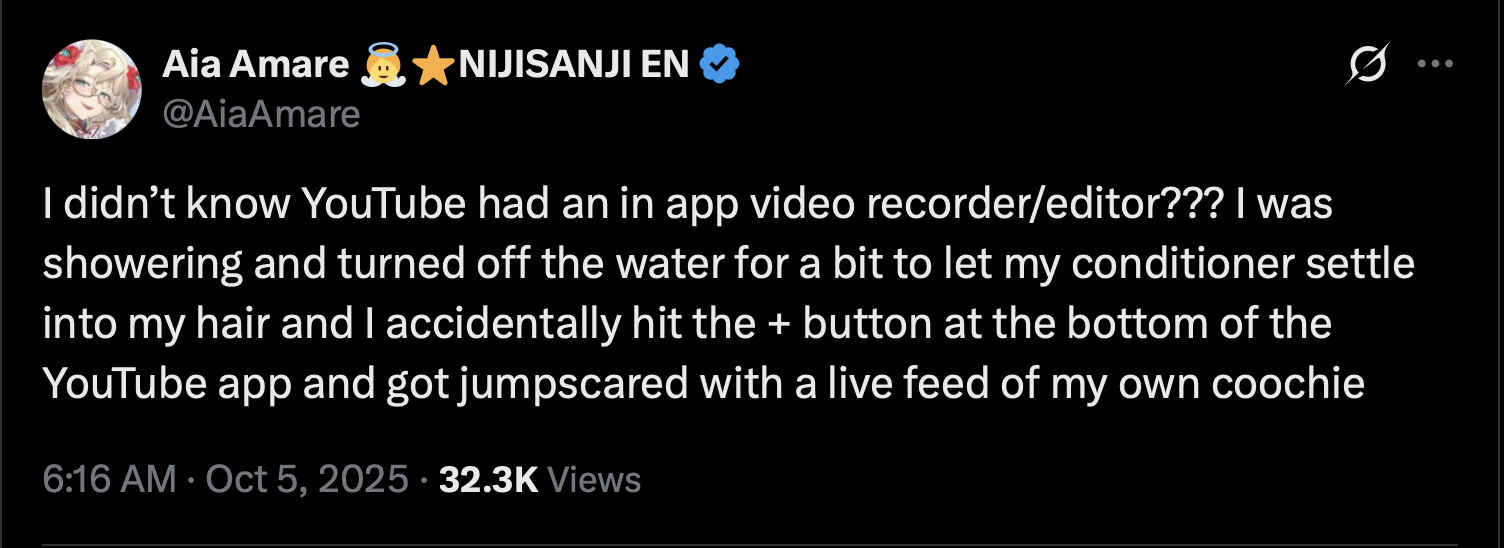1504x548 pixels.
Task: Open the Grok explain-post icon
Action: [1367, 66]
